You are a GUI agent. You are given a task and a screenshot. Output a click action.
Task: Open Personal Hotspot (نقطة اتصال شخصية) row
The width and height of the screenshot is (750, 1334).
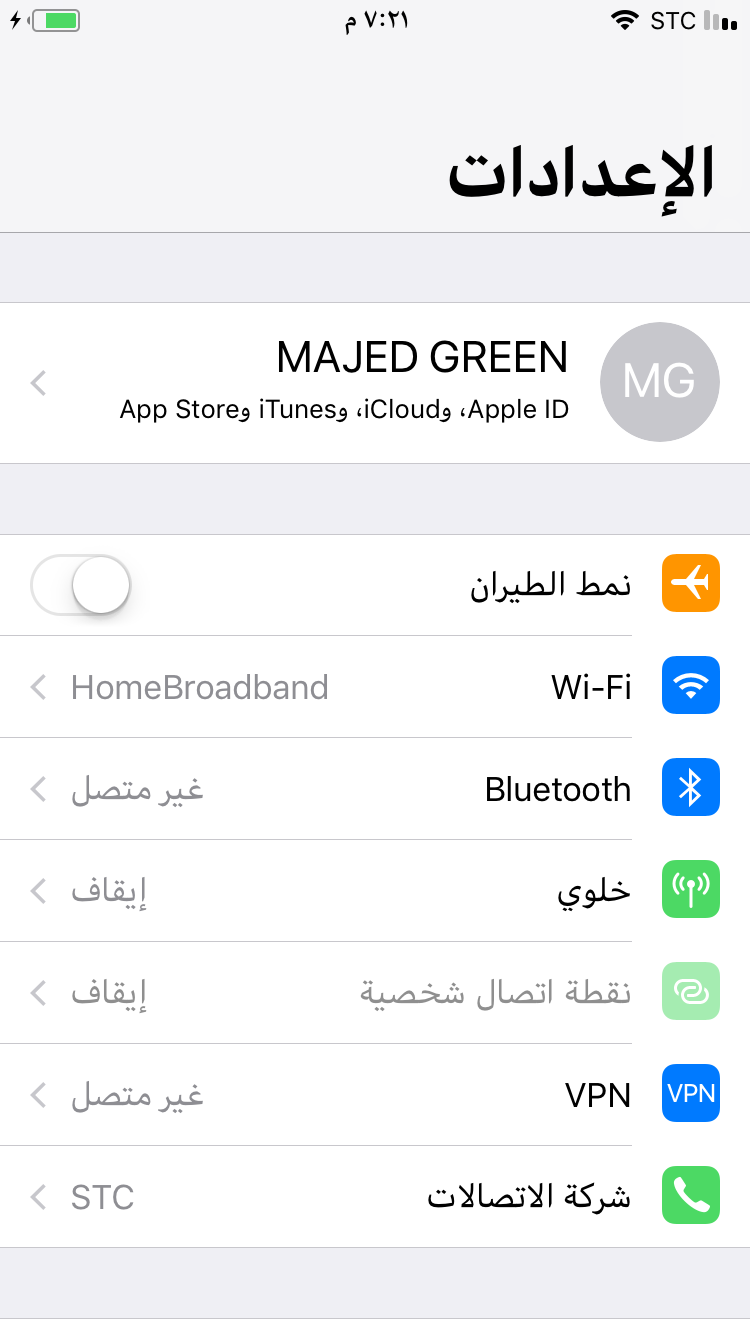(x=375, y=993)
